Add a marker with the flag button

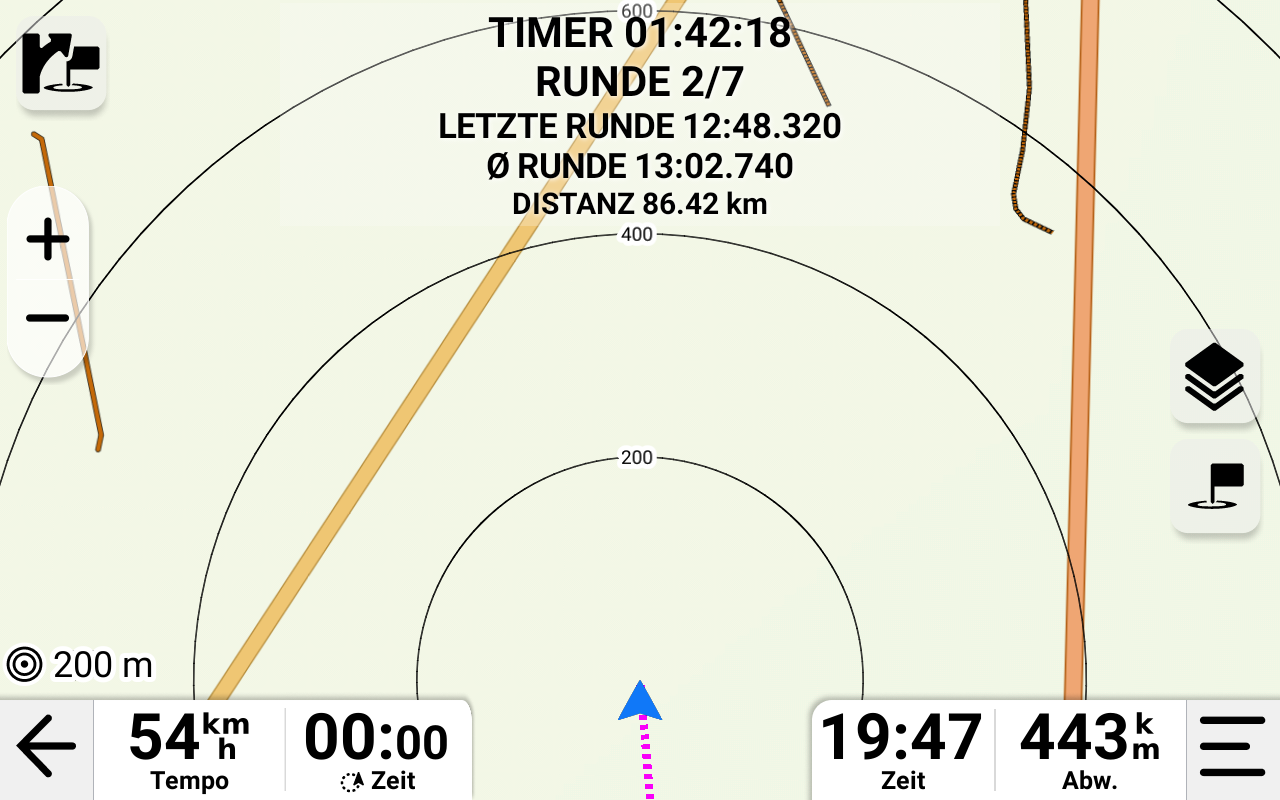(1215, 486)
